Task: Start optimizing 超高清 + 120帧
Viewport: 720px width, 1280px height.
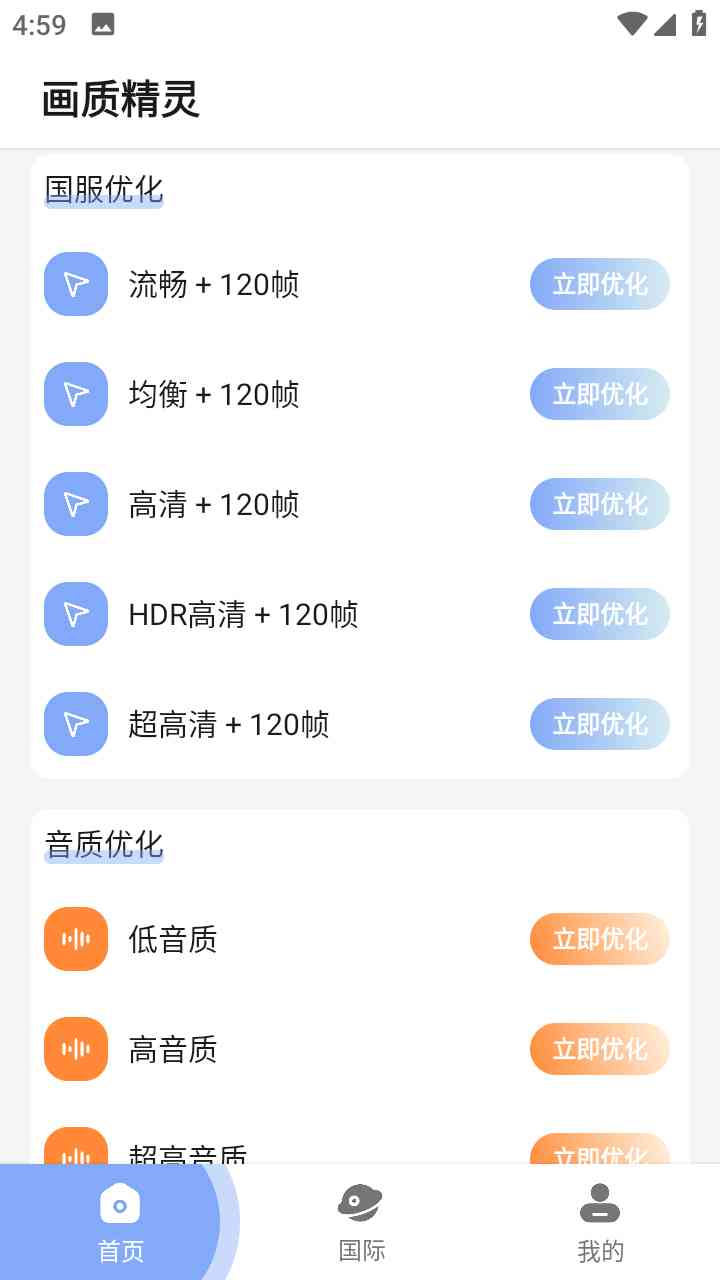Action: [x=599, y=725]
